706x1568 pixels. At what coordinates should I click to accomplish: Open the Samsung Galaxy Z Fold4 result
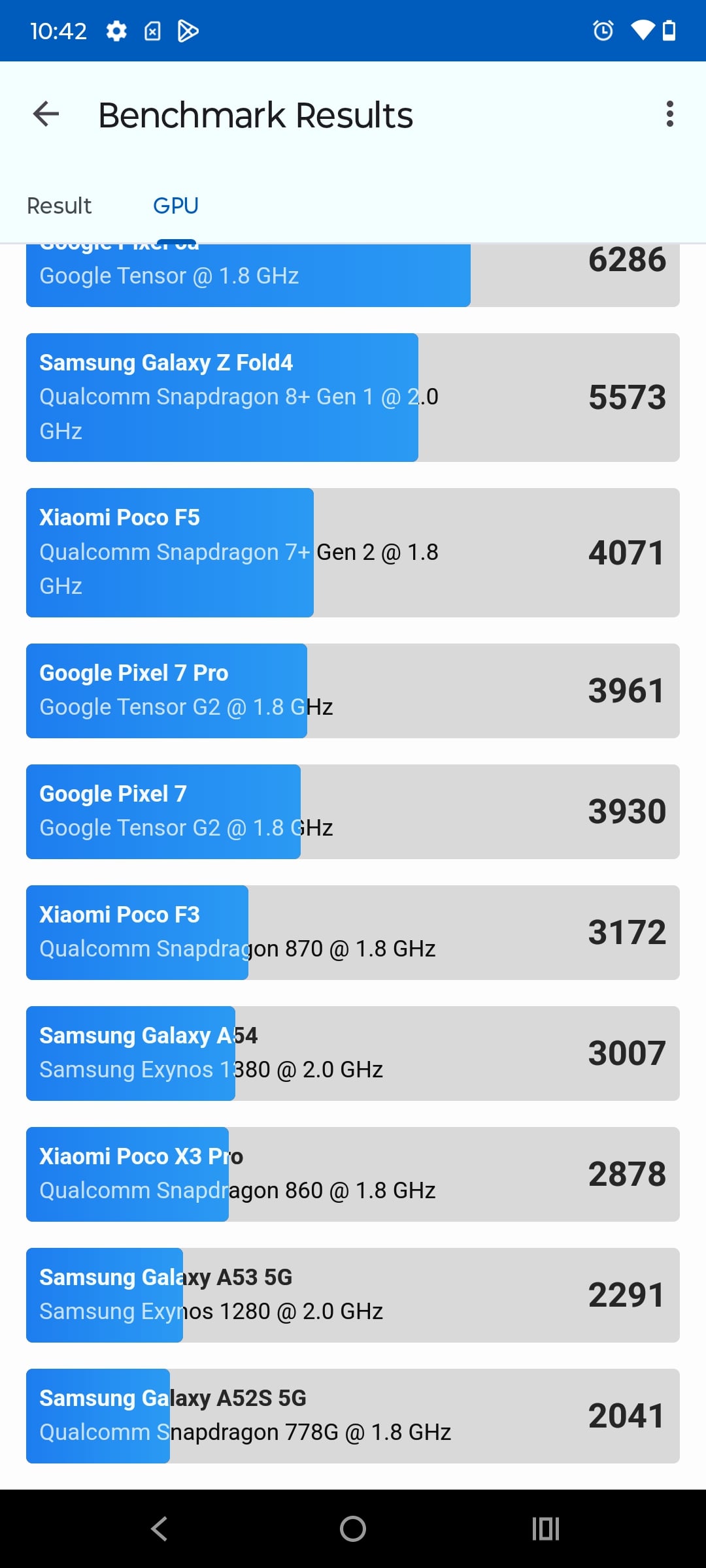353,397
